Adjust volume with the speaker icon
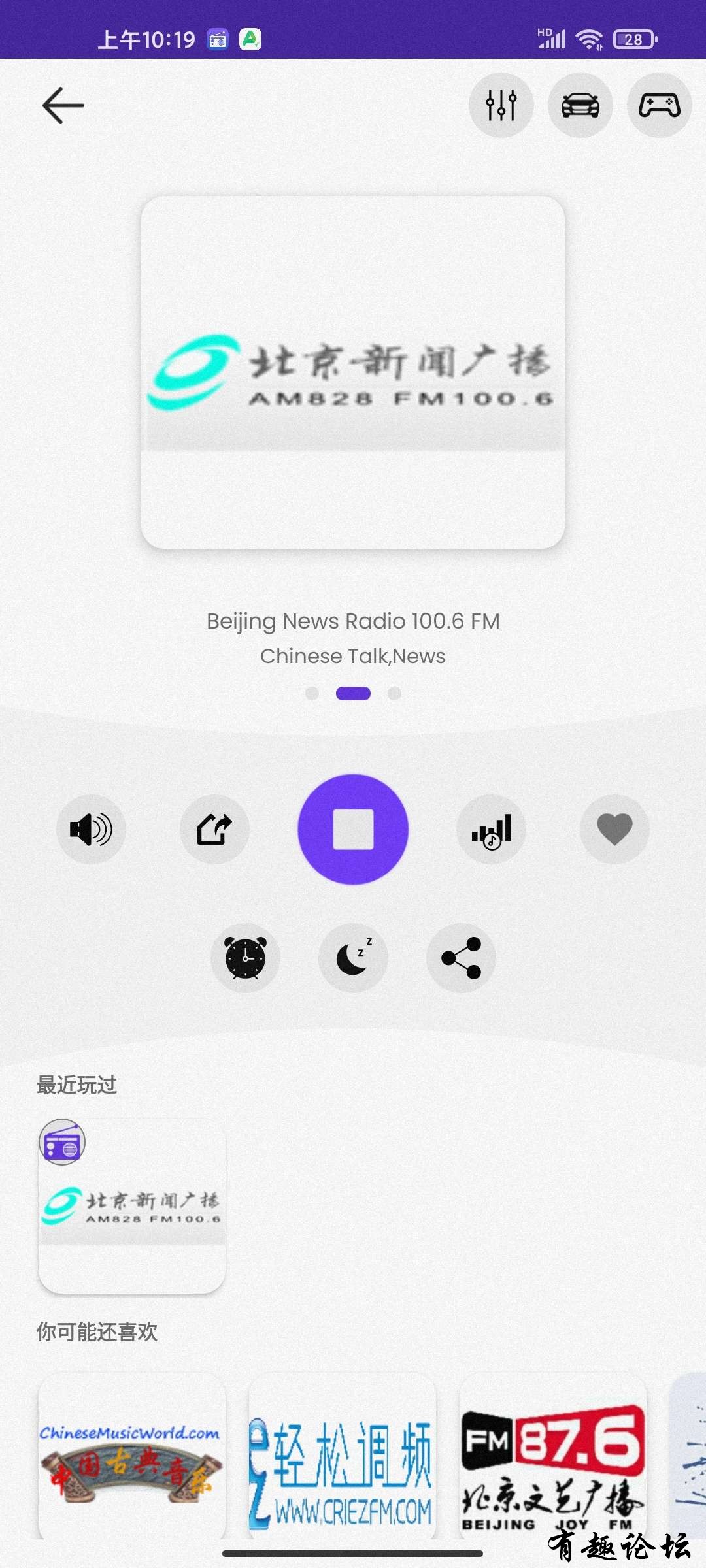 click(91, 829)
